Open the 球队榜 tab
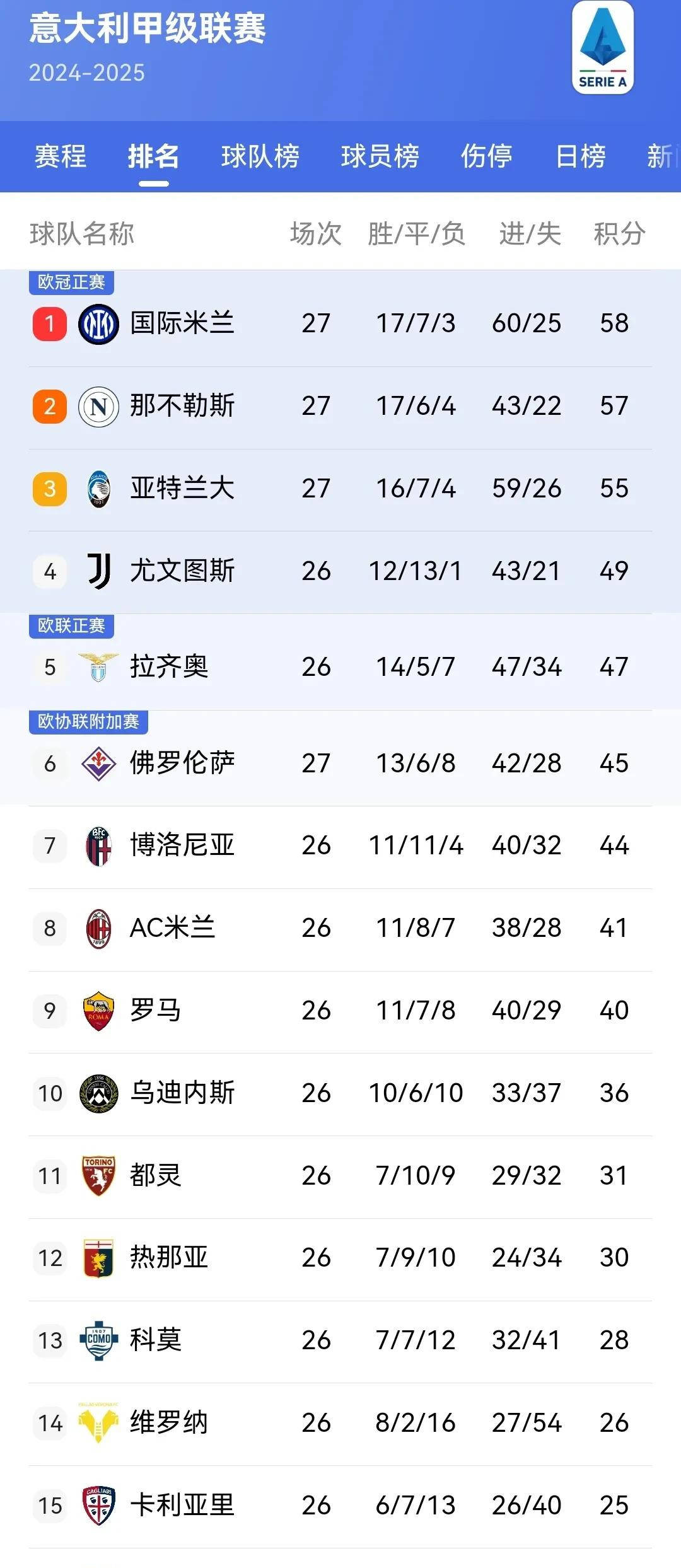This screenshot has height=1568, width=681. (x=260, y=156)
